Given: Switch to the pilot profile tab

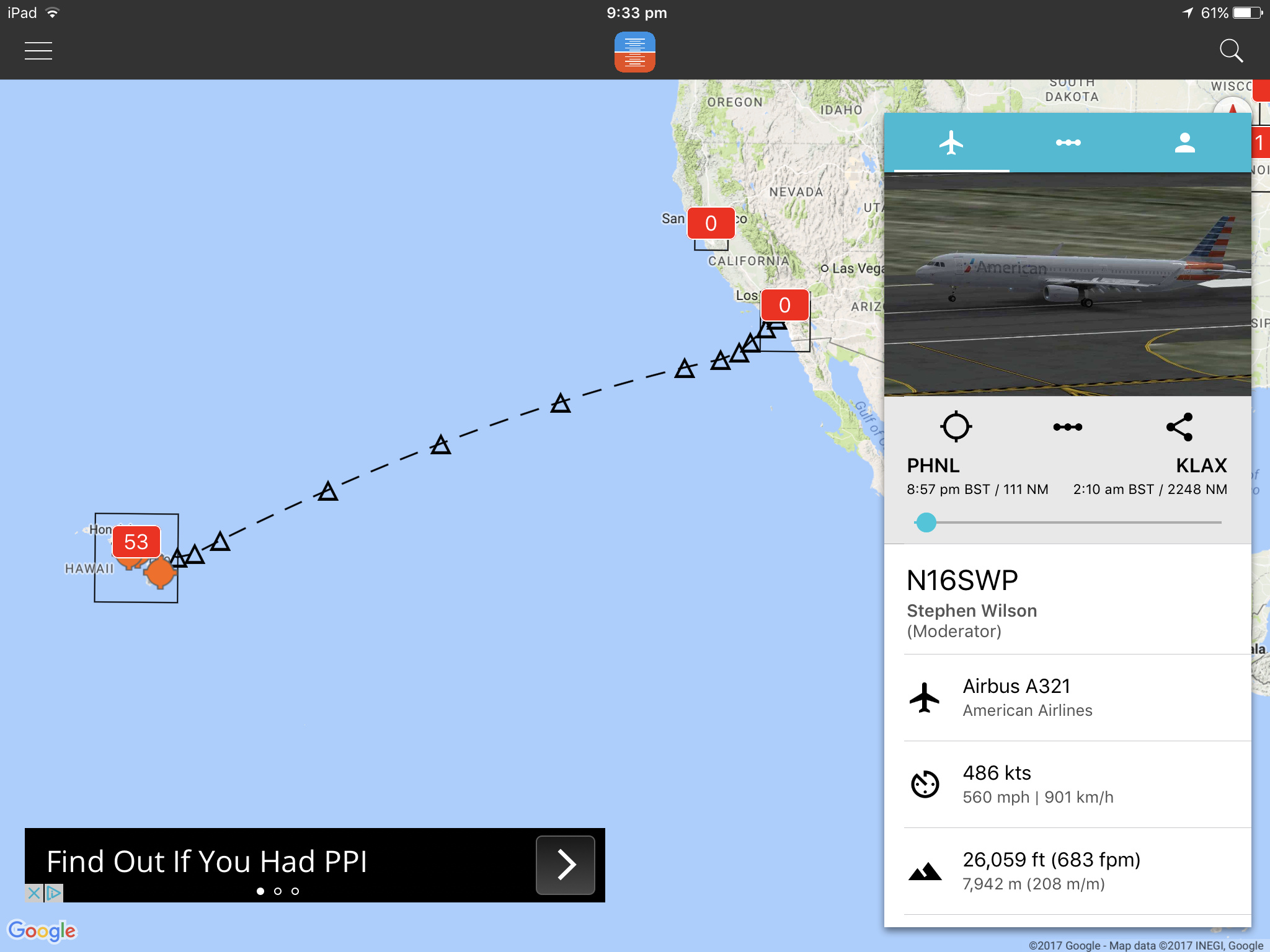Looking at the screenshot, I should (1184, 143).
